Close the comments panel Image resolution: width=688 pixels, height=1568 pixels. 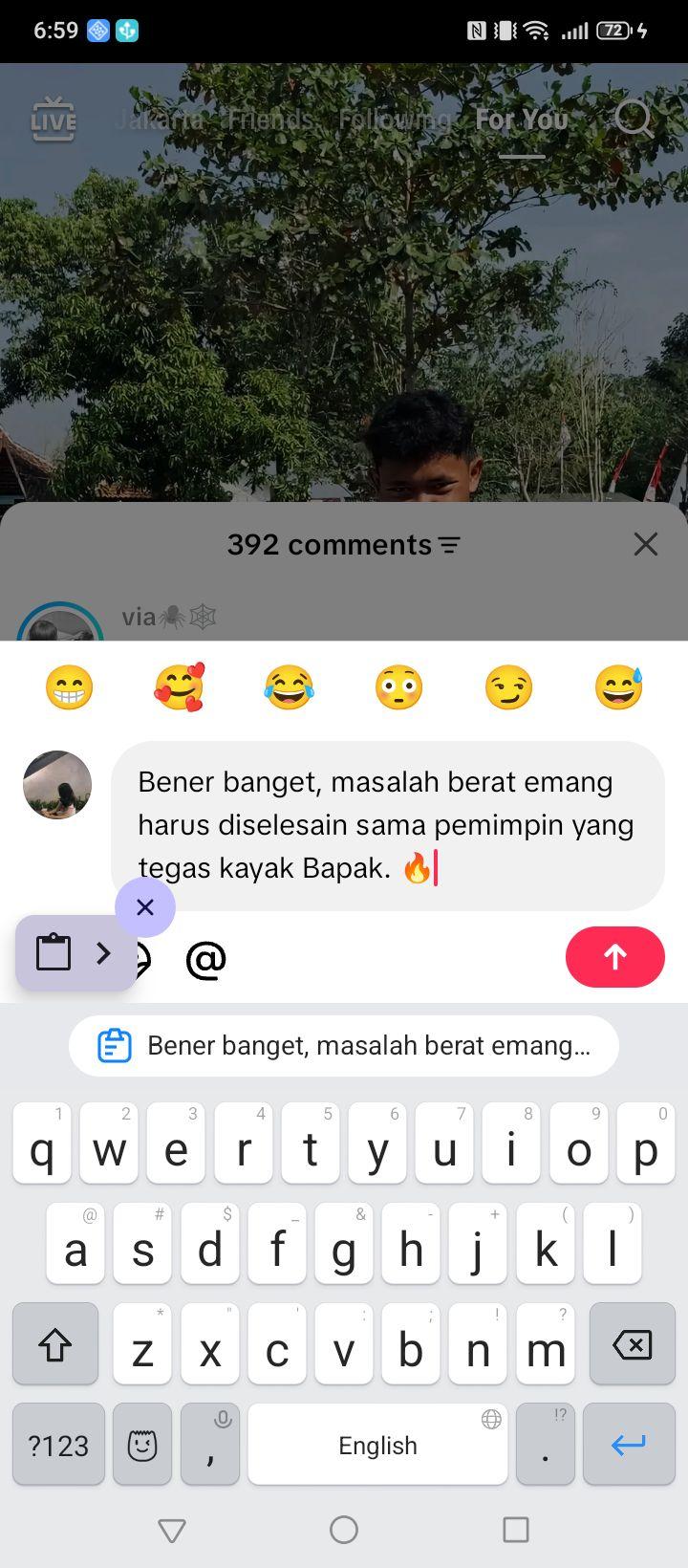pos(646,544)
